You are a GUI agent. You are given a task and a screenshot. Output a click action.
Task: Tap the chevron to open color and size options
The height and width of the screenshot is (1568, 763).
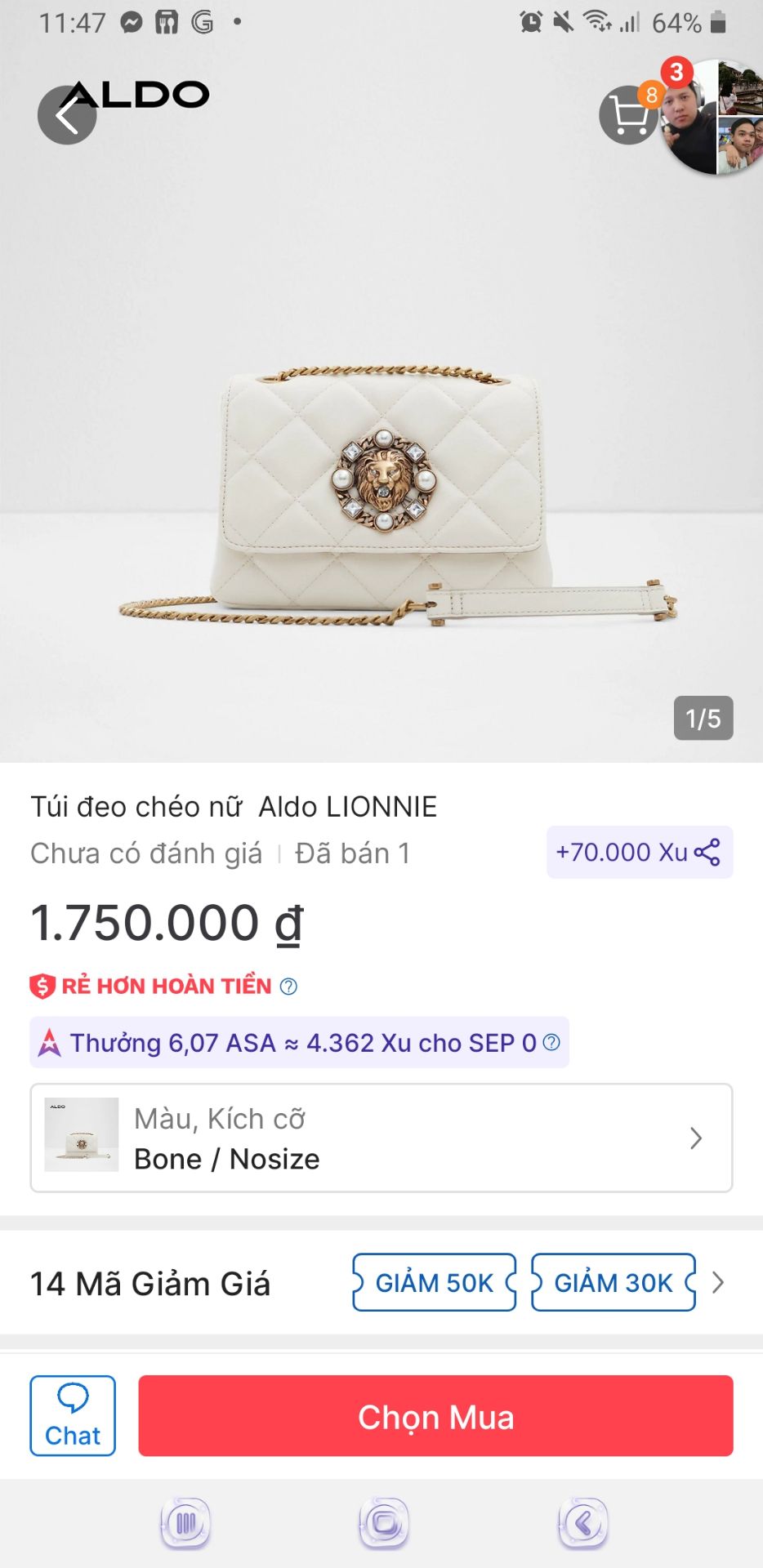(x=695, y=1138)
